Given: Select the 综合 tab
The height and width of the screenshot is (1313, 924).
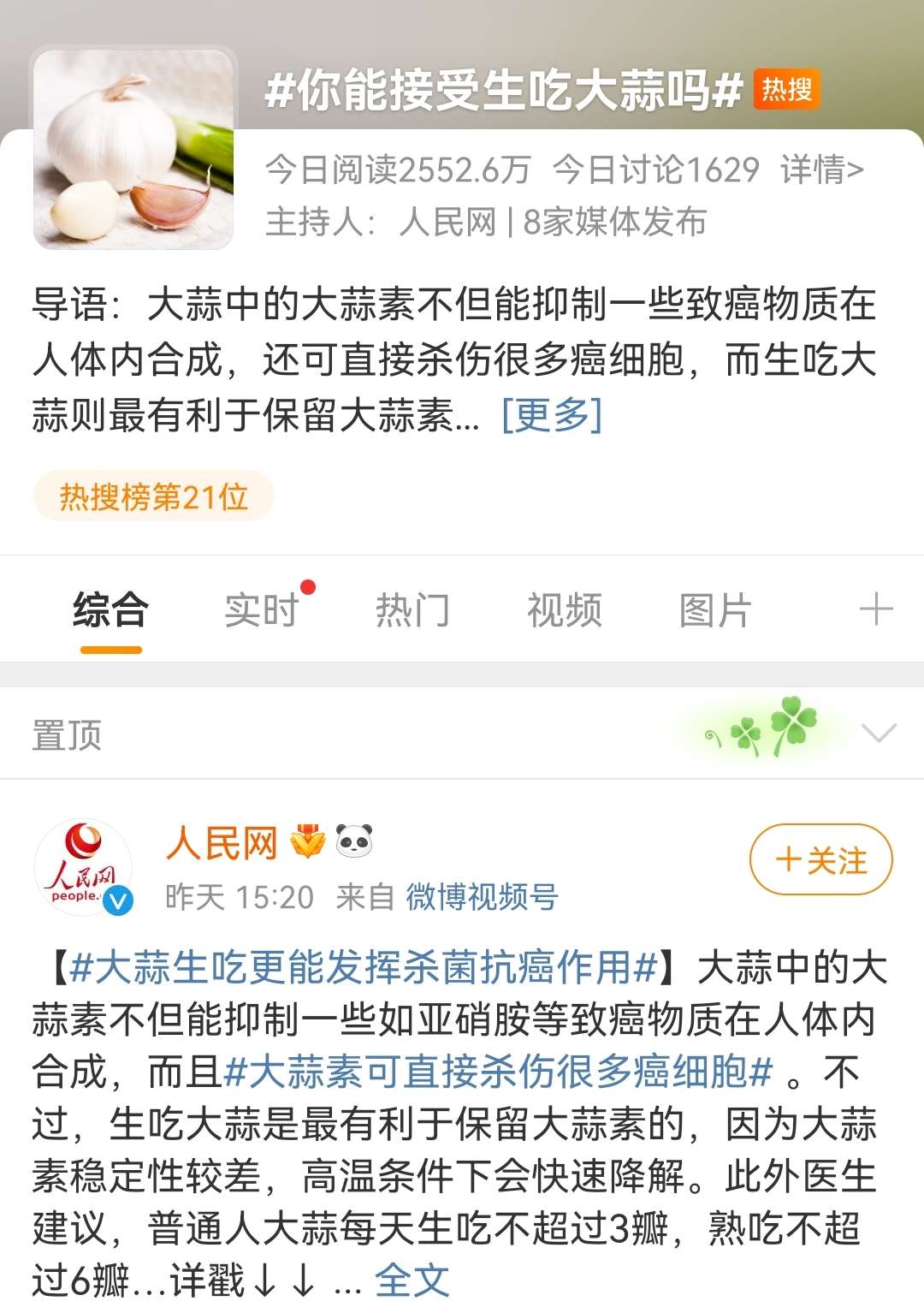Looking at the screenshot, I should [110, 610].
